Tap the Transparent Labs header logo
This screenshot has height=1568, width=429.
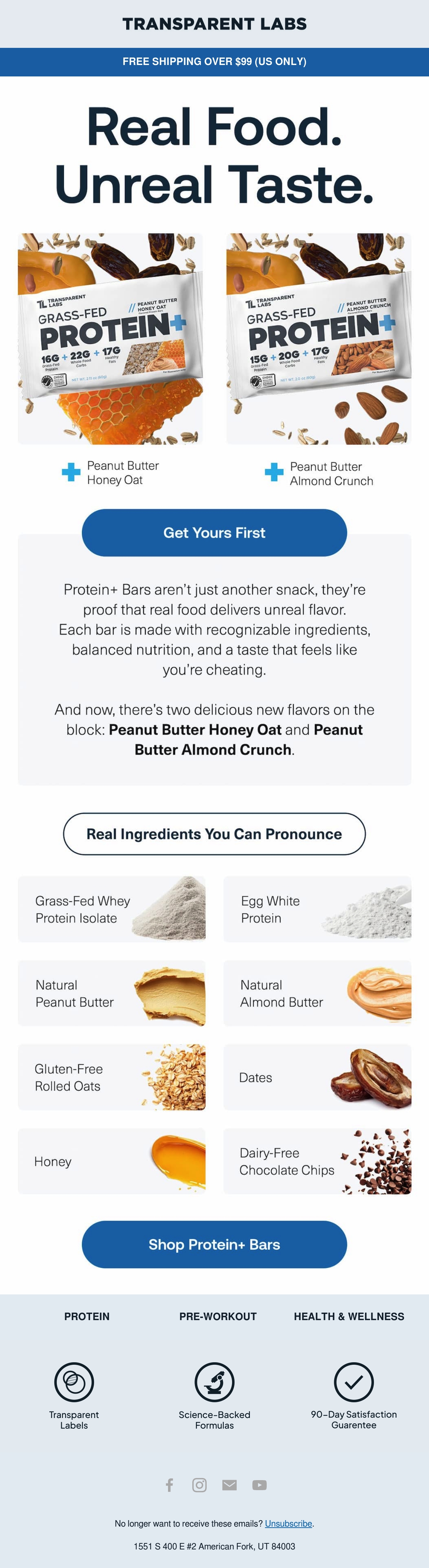(x=214, y=24)
